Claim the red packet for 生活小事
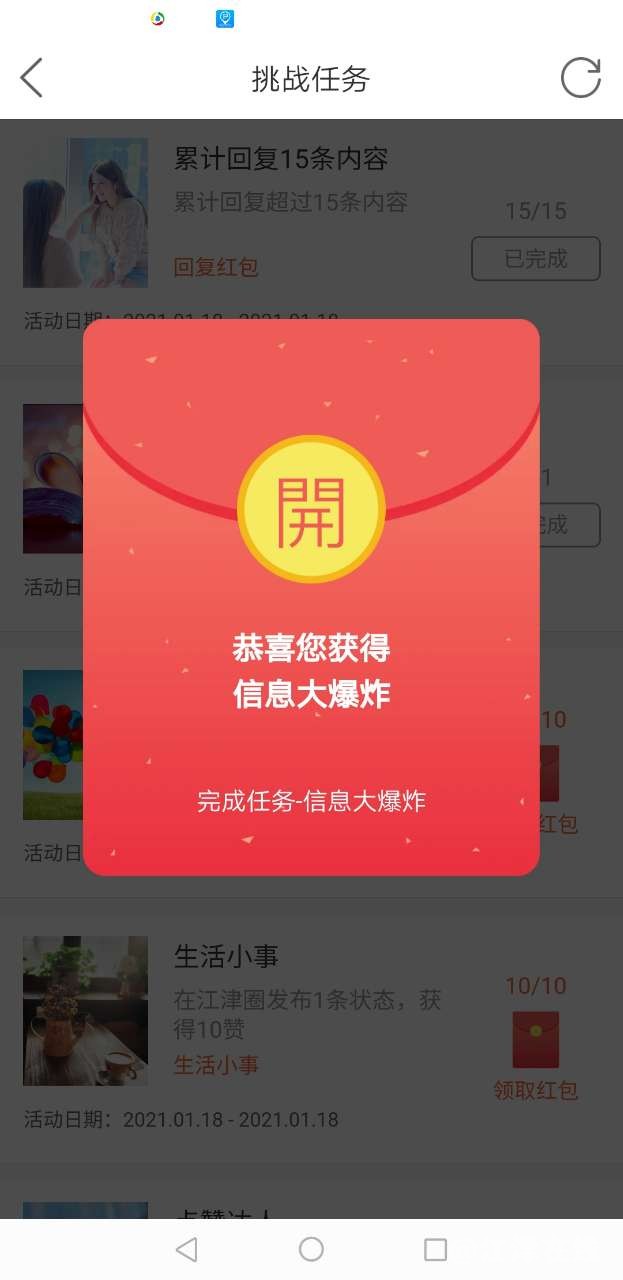 535,1055
